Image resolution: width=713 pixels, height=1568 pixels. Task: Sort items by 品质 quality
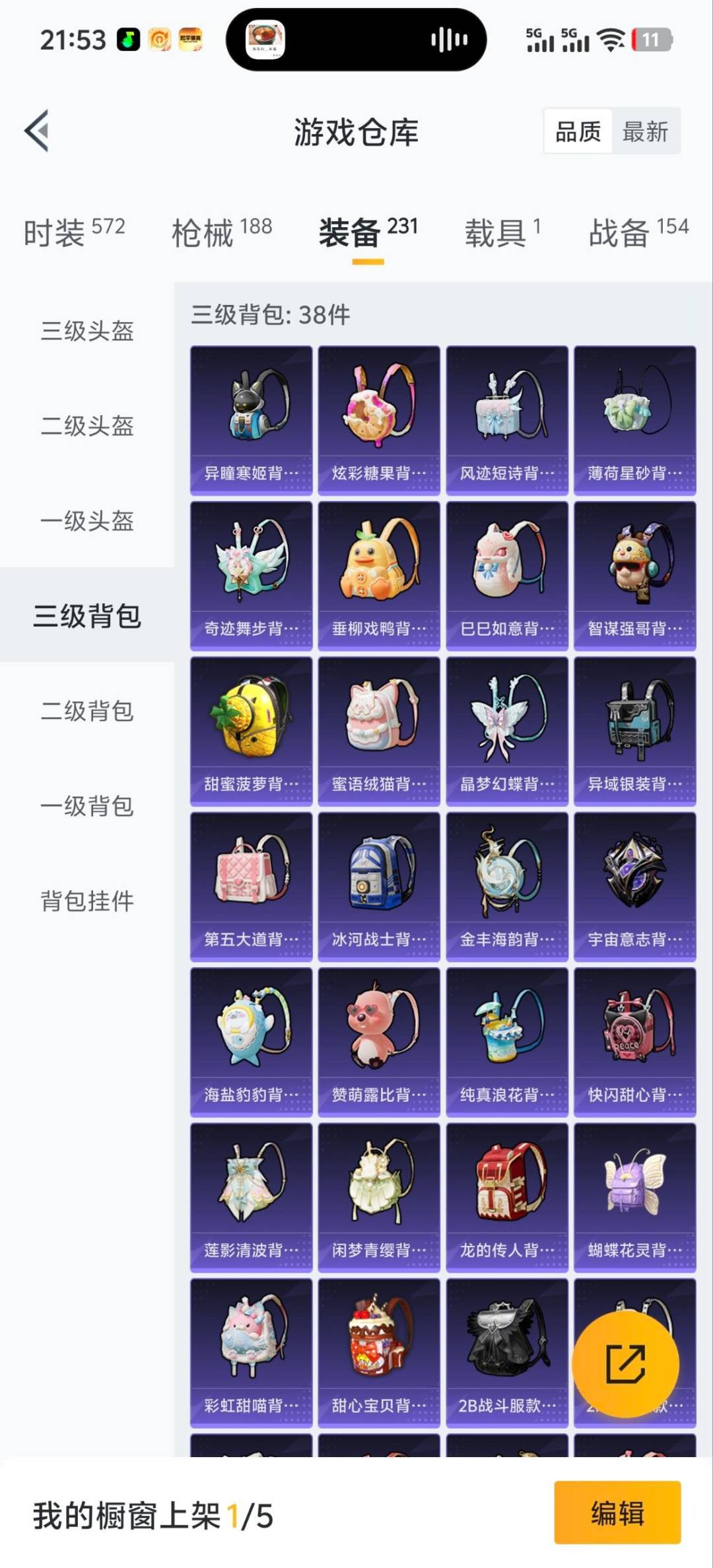point(576,131)
